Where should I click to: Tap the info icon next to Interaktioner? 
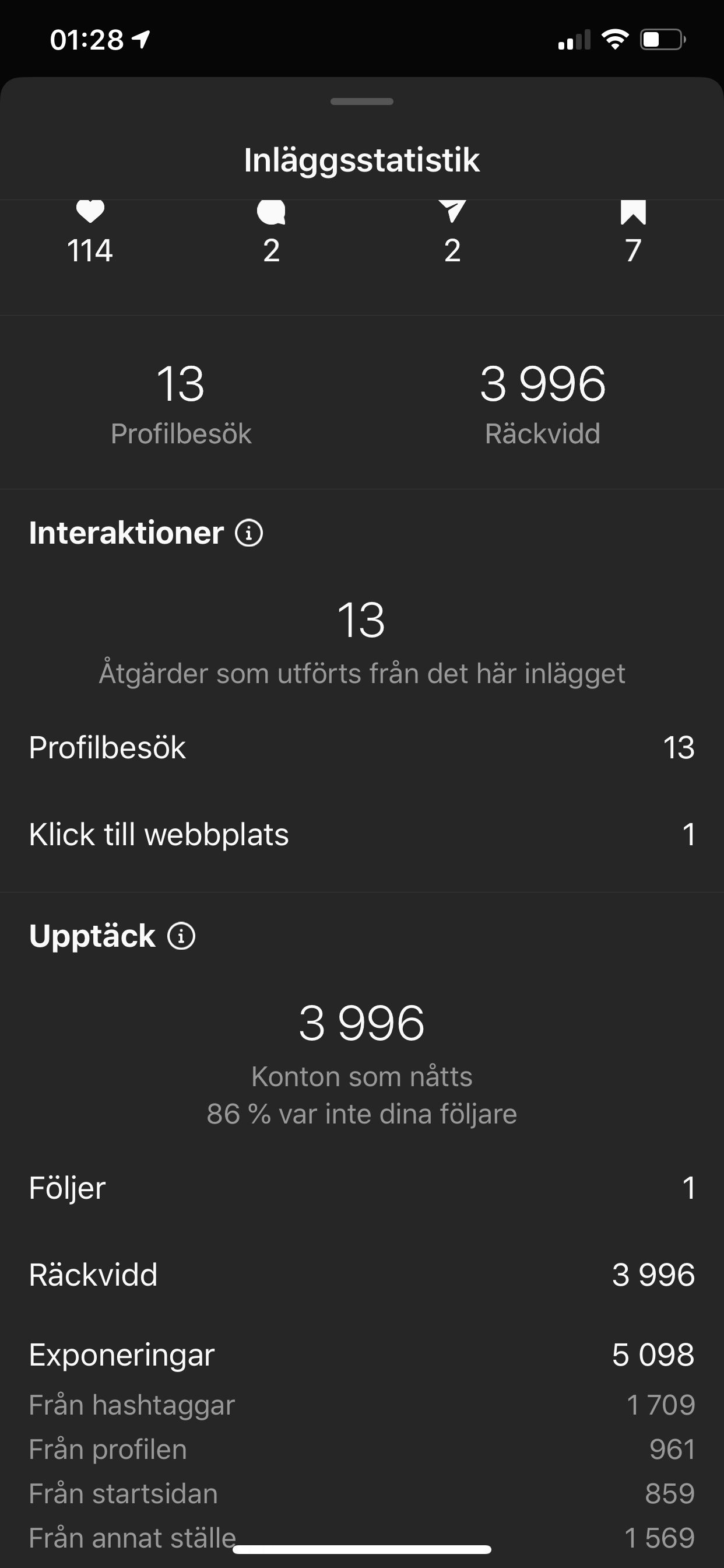pos(249,533)
